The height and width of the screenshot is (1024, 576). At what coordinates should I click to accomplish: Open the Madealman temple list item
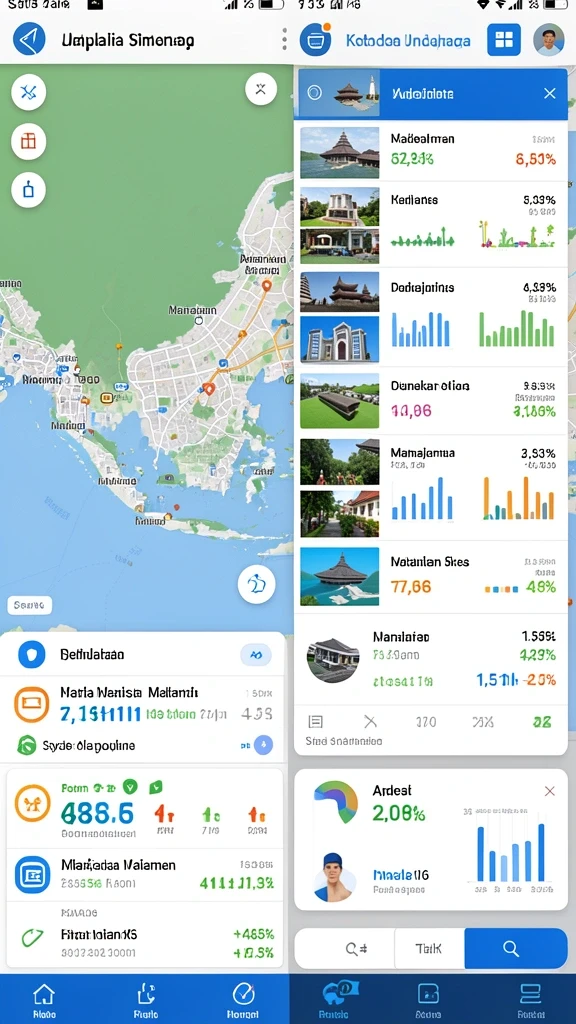pyautogui.click(x=430, y=152)
